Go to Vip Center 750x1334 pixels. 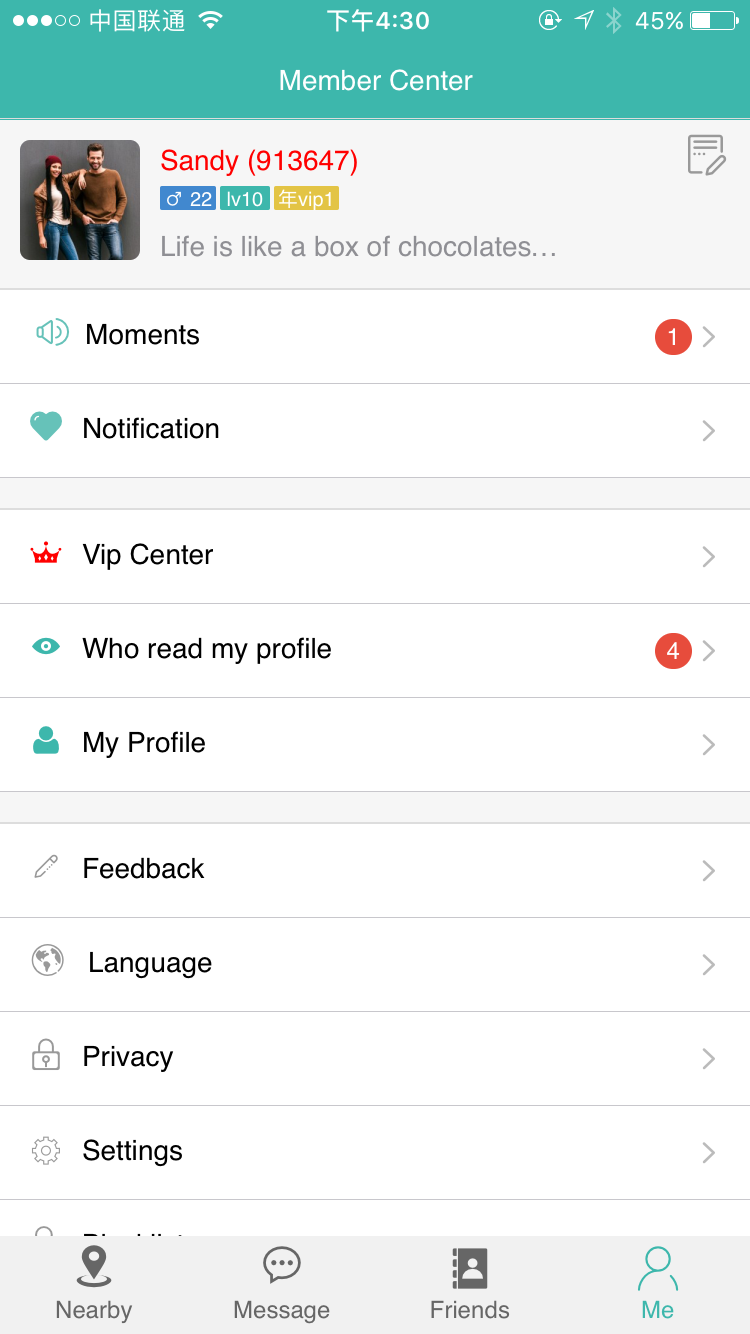[x=375, y=557]
